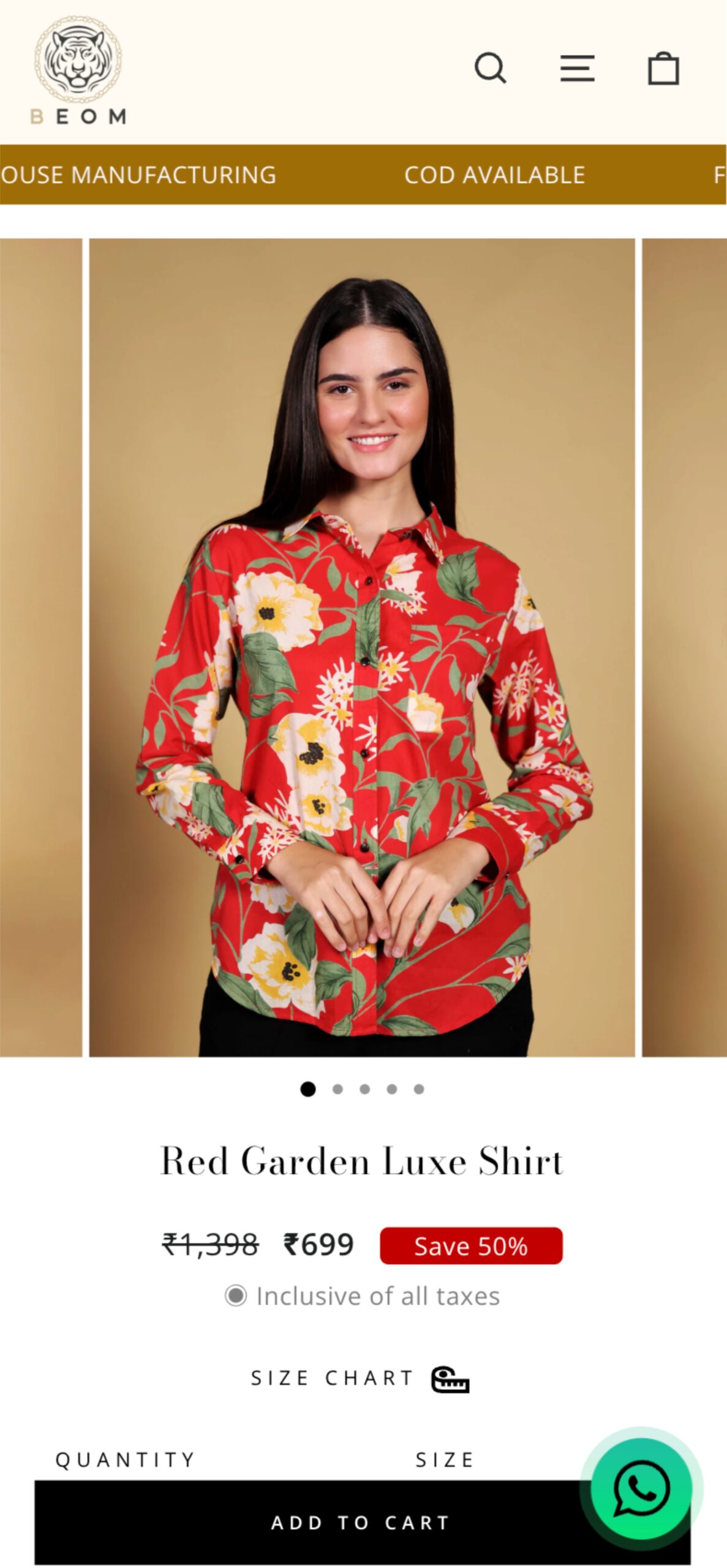The height and width of the screenshot is (1568, 727).
Task: Open the main Red Garden shirt photo
Action: tap(361, 647)
